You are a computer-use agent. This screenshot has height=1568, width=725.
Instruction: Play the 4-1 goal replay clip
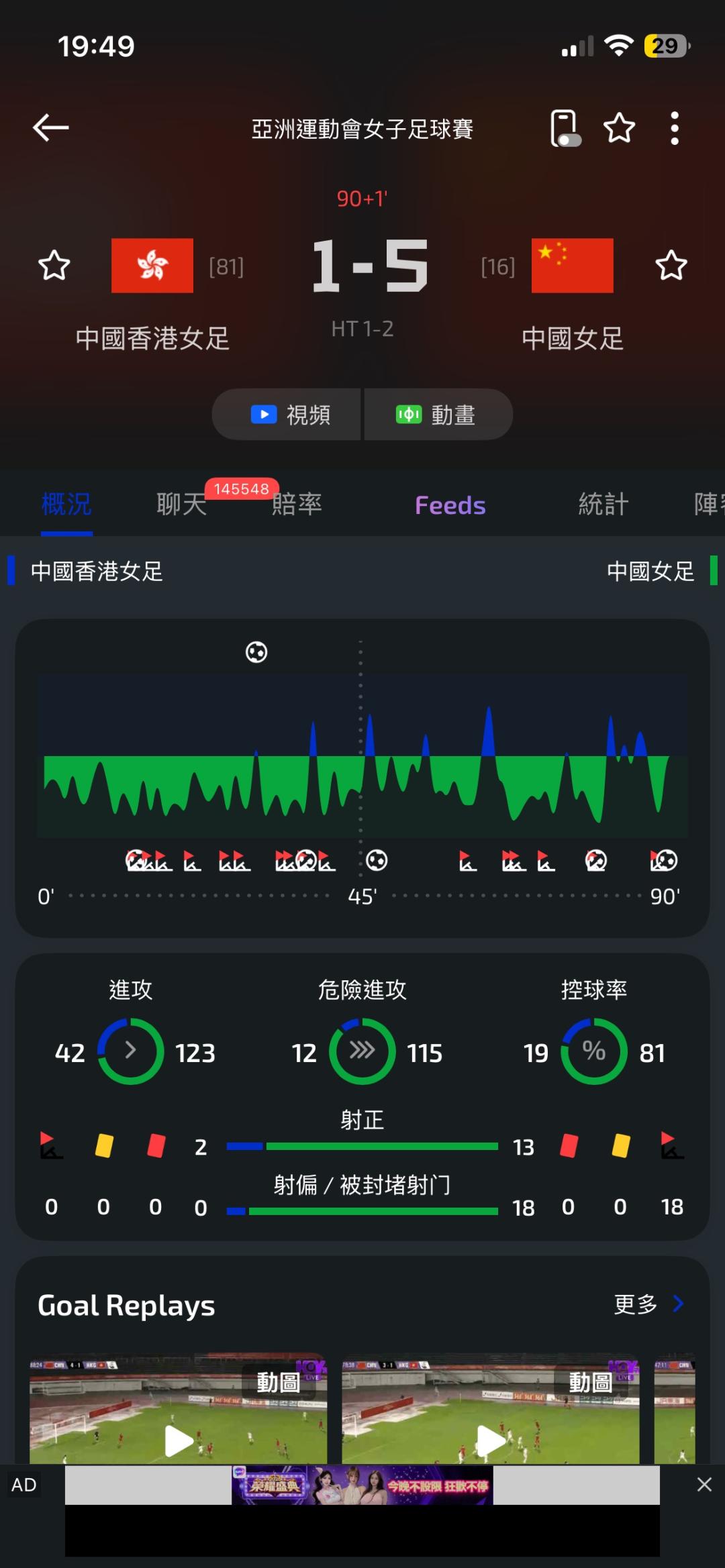point(178,1409)
